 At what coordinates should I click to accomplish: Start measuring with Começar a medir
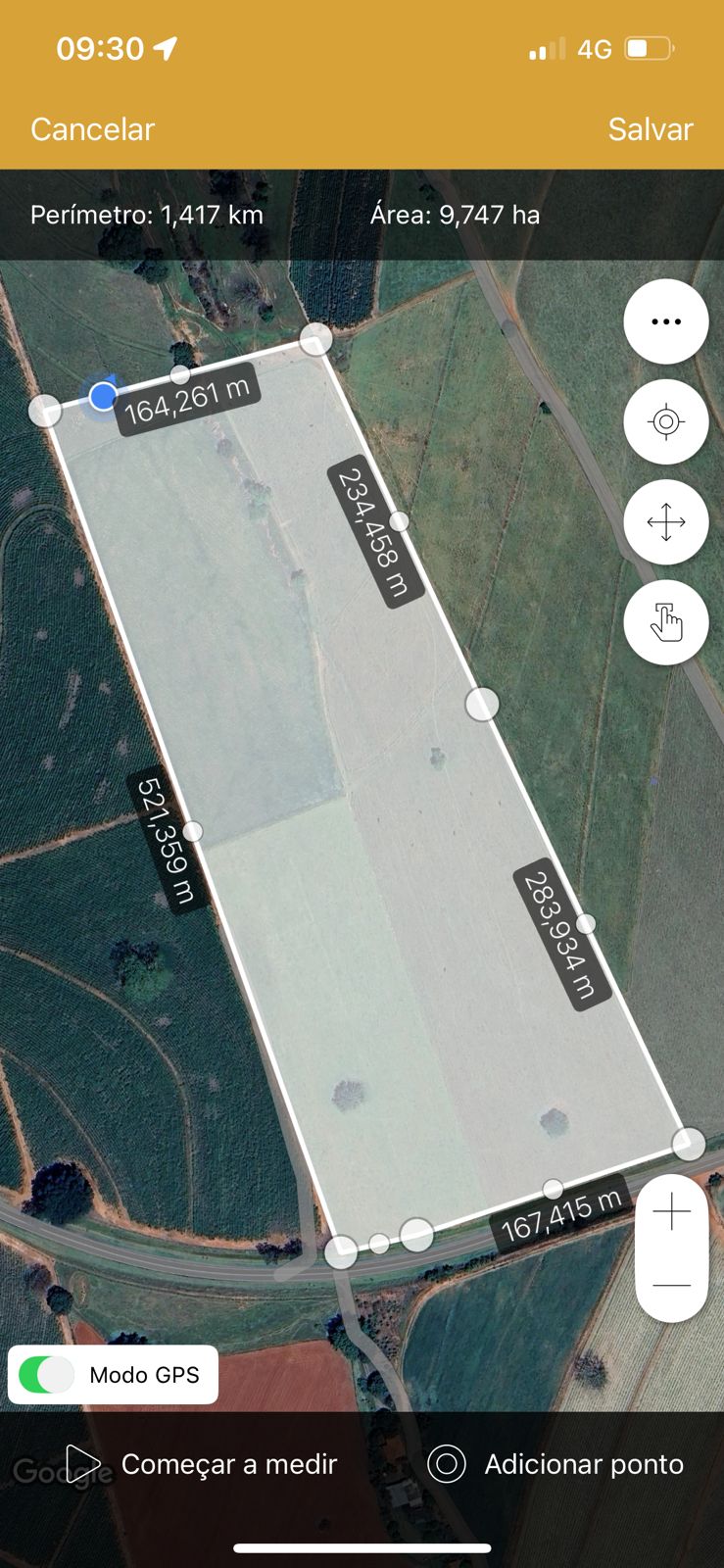202,1464
